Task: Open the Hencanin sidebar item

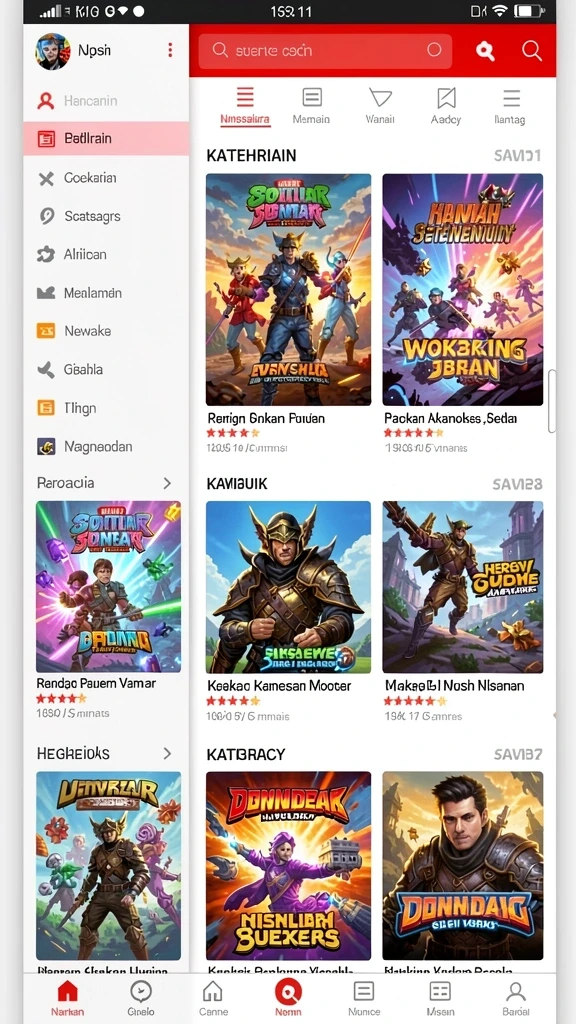Action: point(106,101)
